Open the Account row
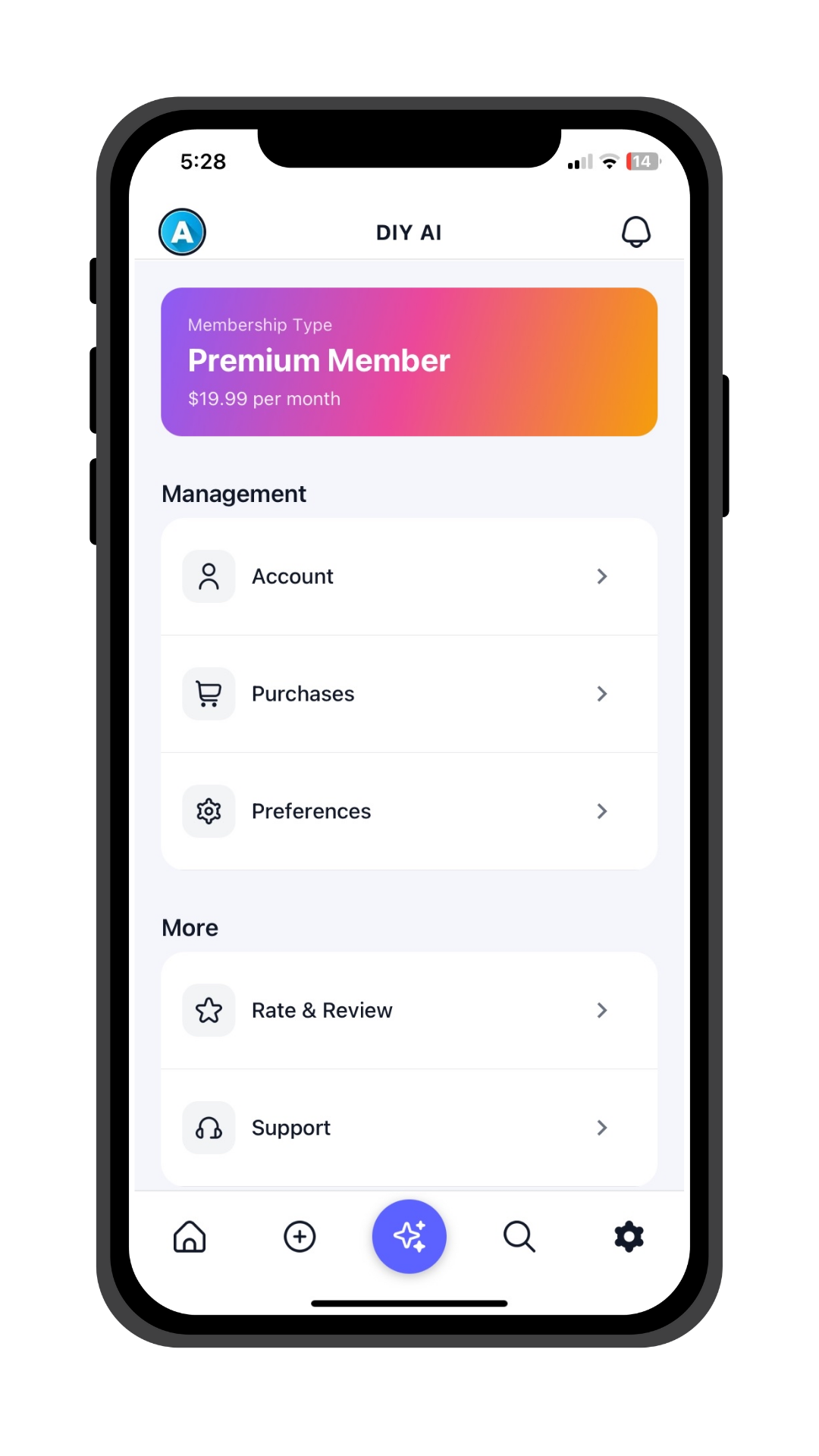Screen dimensions: 819x1456 tap(409, 576)
